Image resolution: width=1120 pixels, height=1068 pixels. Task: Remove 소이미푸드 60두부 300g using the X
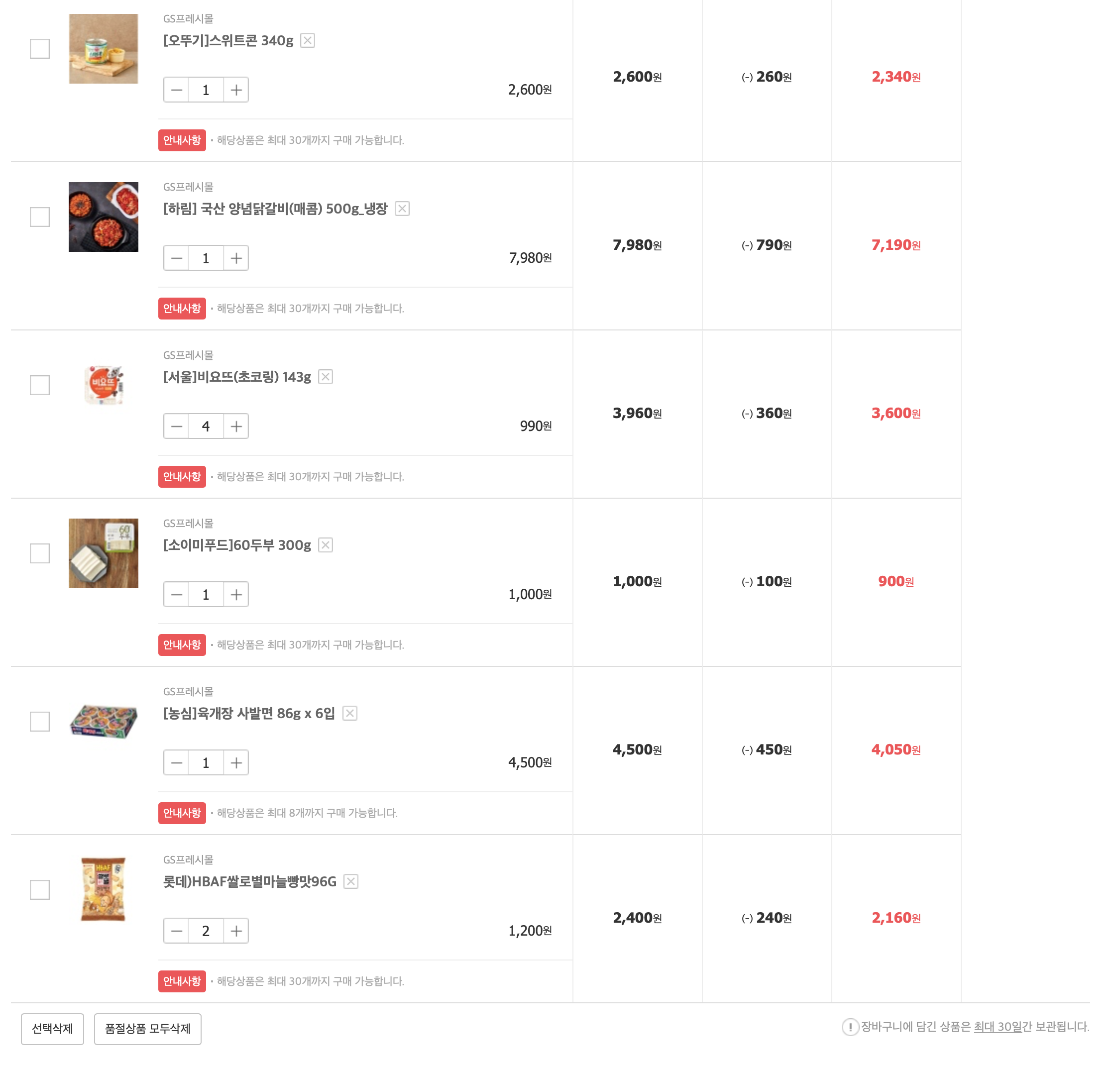point(325,545)
